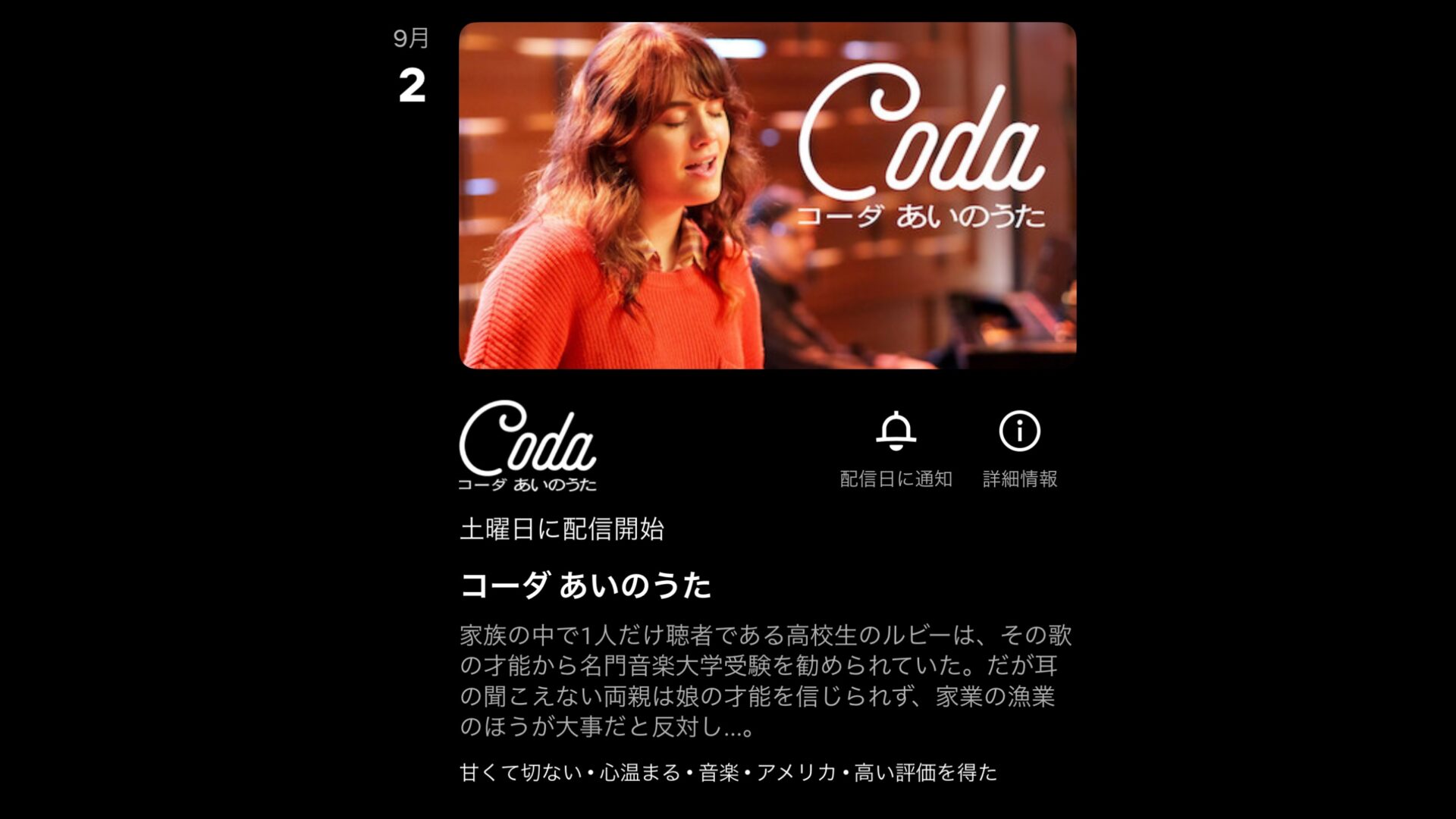Open the Coda preview thumbnail
Screen dimensions: 1456x819
tap(767, 196)
